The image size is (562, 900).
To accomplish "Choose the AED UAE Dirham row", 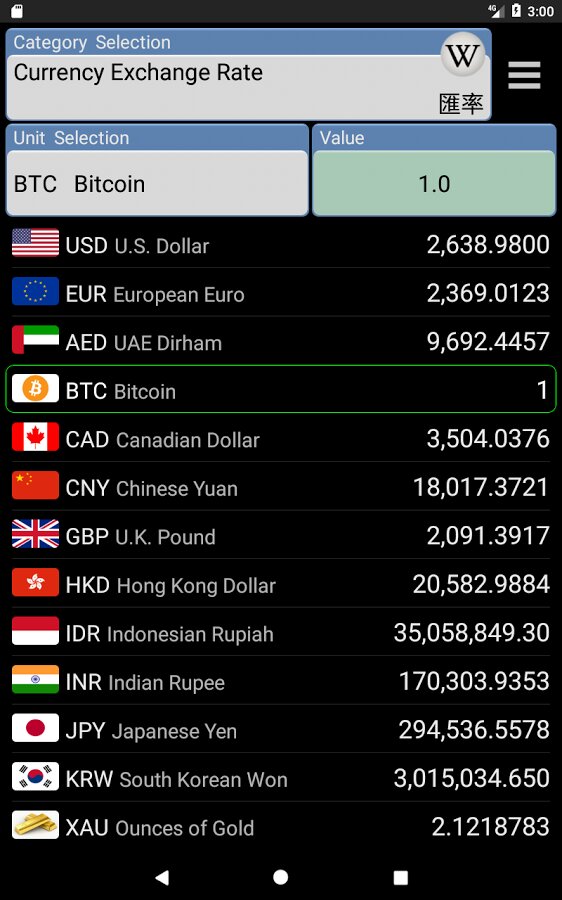I will [281, 342].
